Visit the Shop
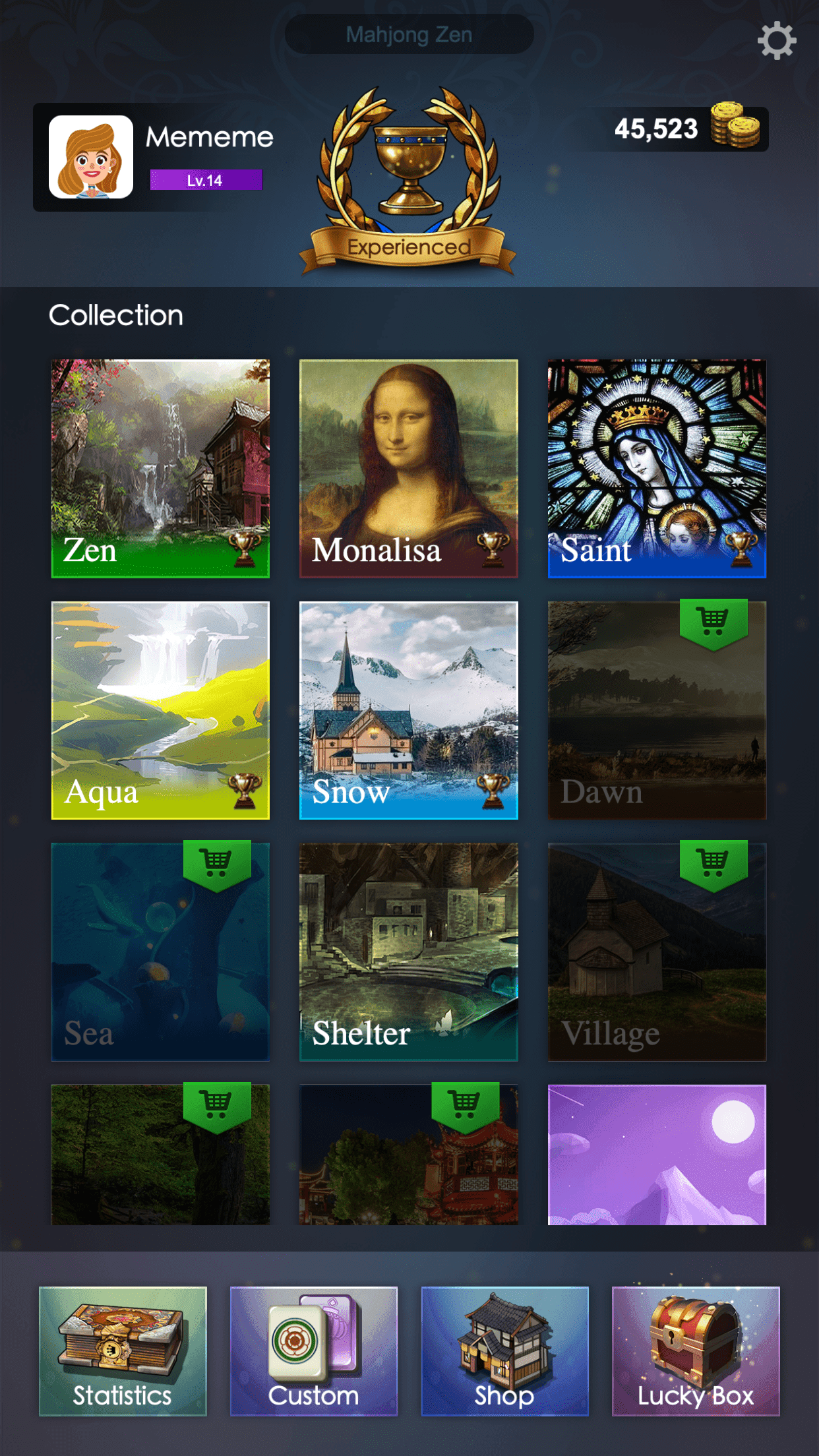The width and height of the screenshot is (819, 1456). tap(505, 1351)
